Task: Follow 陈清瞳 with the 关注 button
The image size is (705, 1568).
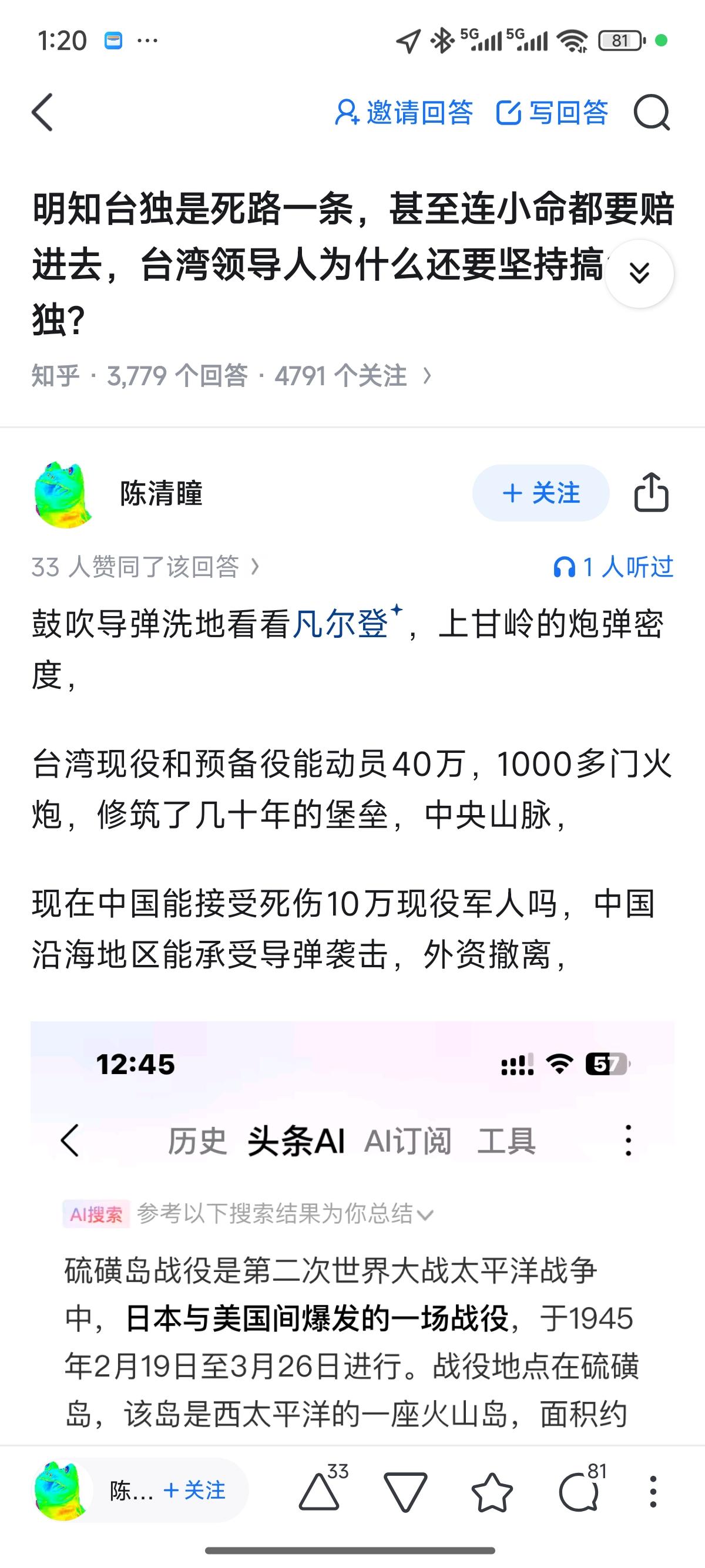Action: click(540, 493)
